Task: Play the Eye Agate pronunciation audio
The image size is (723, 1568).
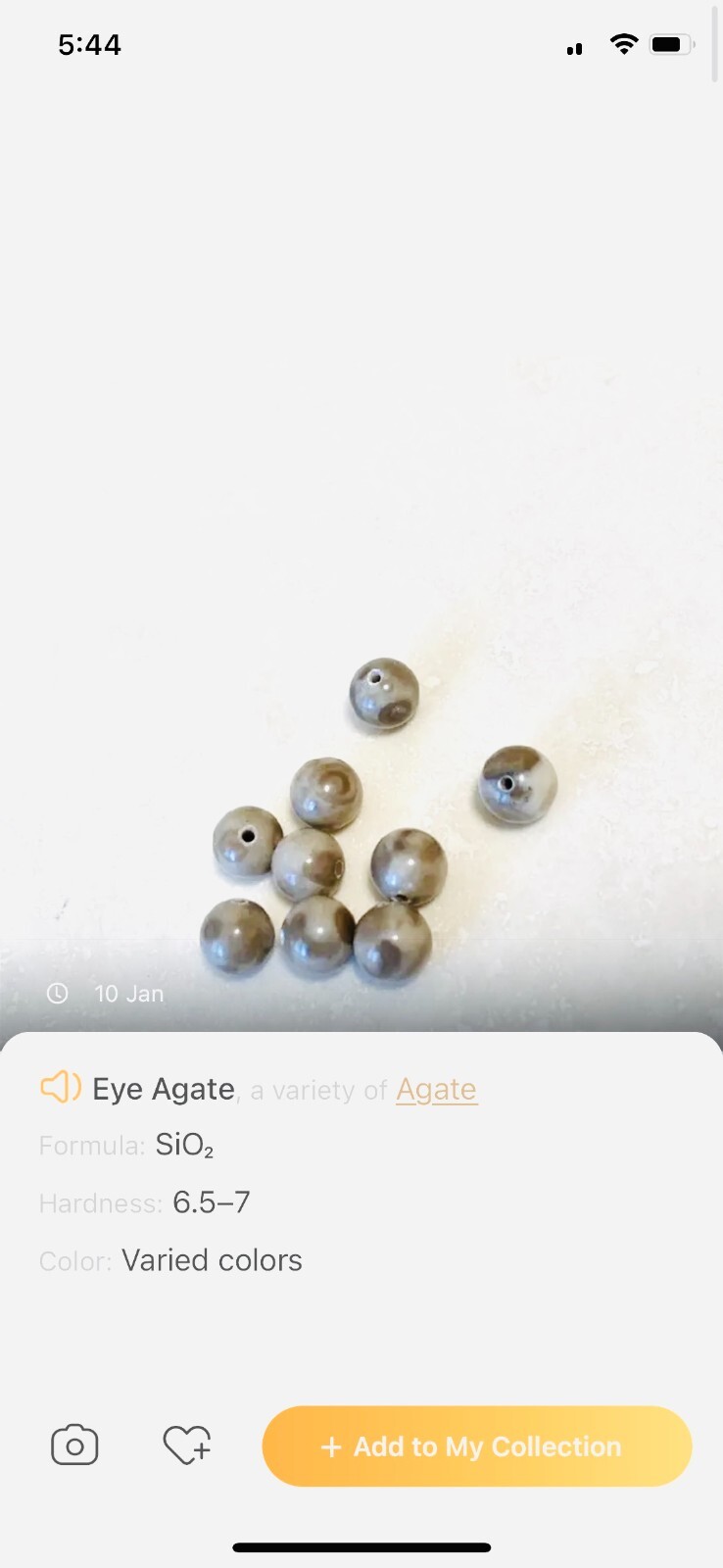Action: 60,1088
